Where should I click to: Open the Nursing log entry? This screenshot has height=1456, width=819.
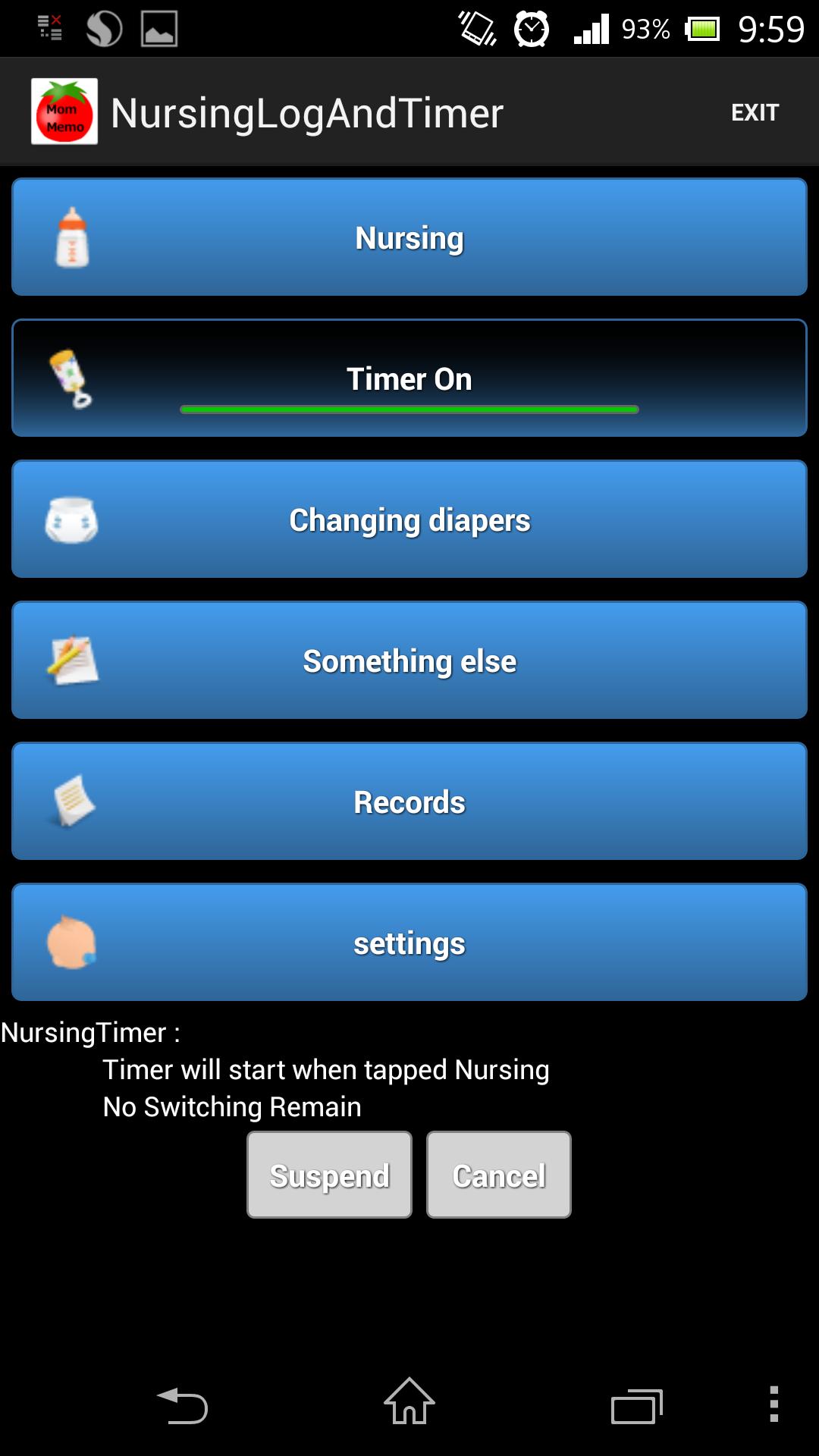[x=409, y=237]
